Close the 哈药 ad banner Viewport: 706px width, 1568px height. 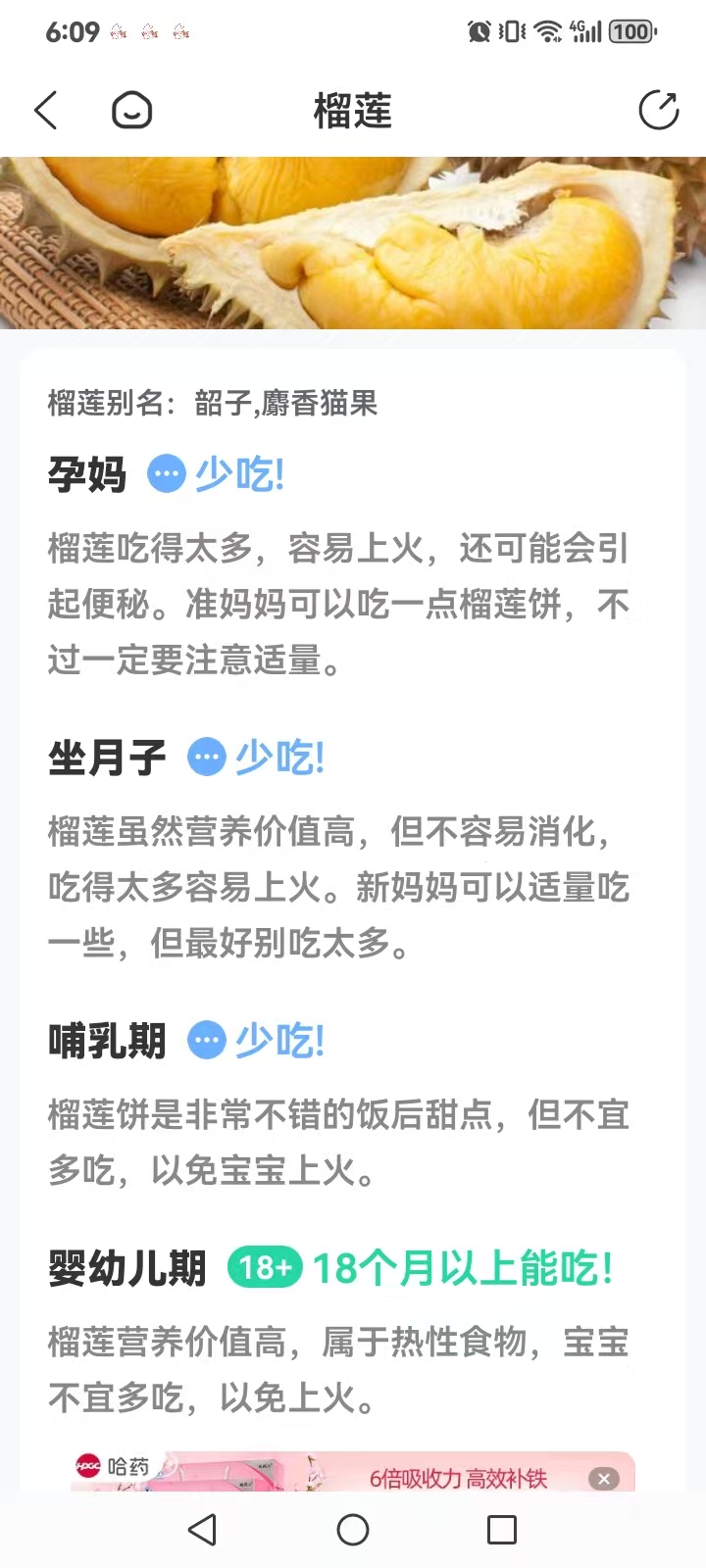pos(604,1479)
